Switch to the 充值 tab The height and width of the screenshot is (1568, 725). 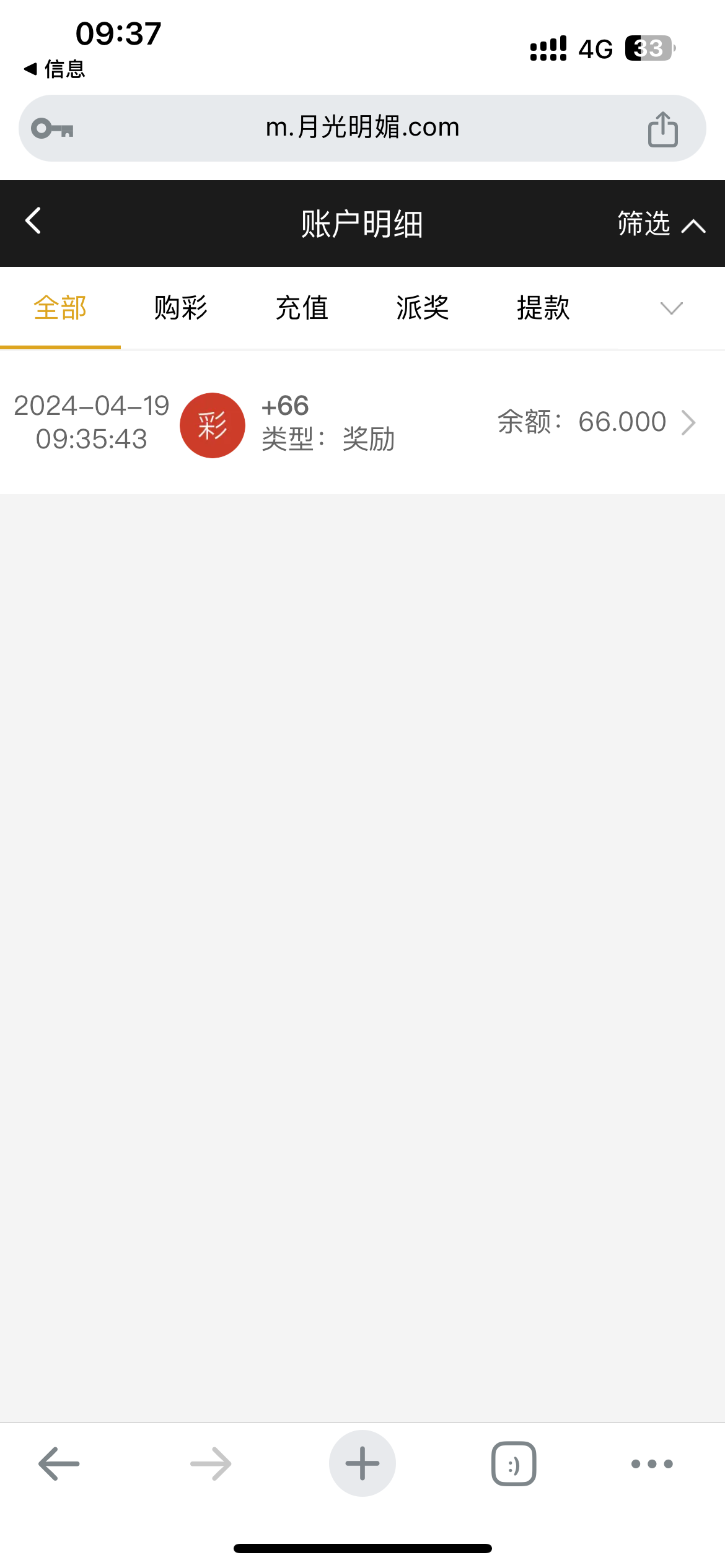302,308
